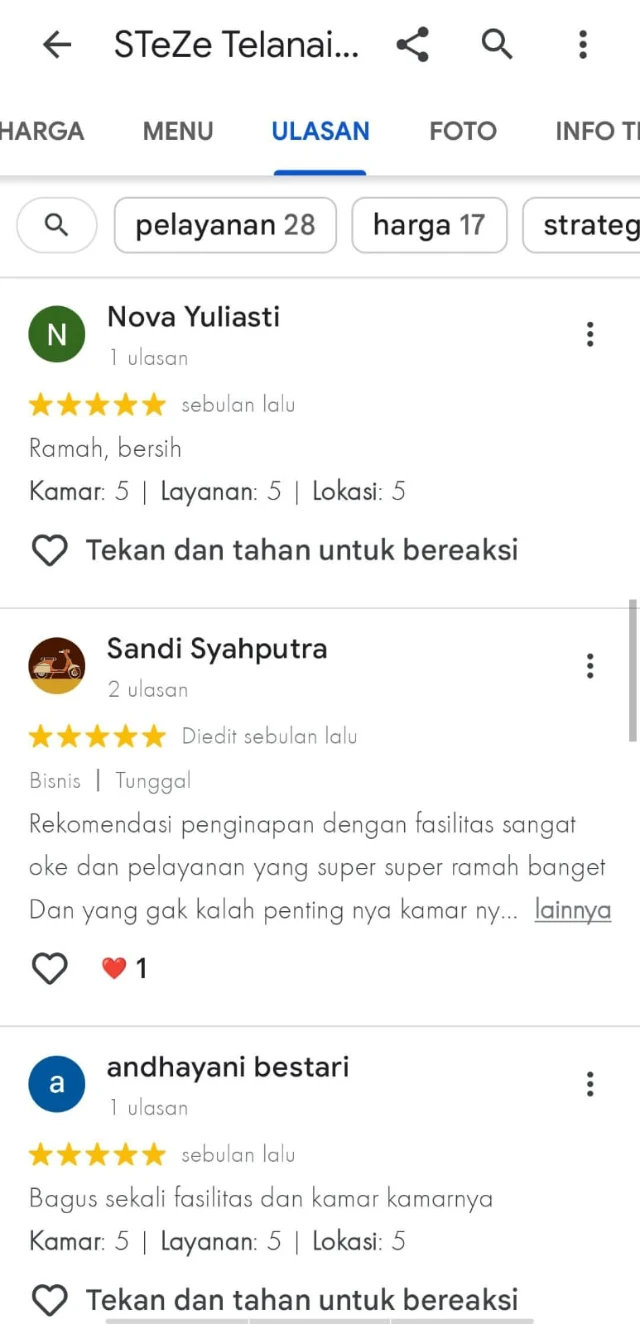Filter reviews by harga 17

coord(429,225)
